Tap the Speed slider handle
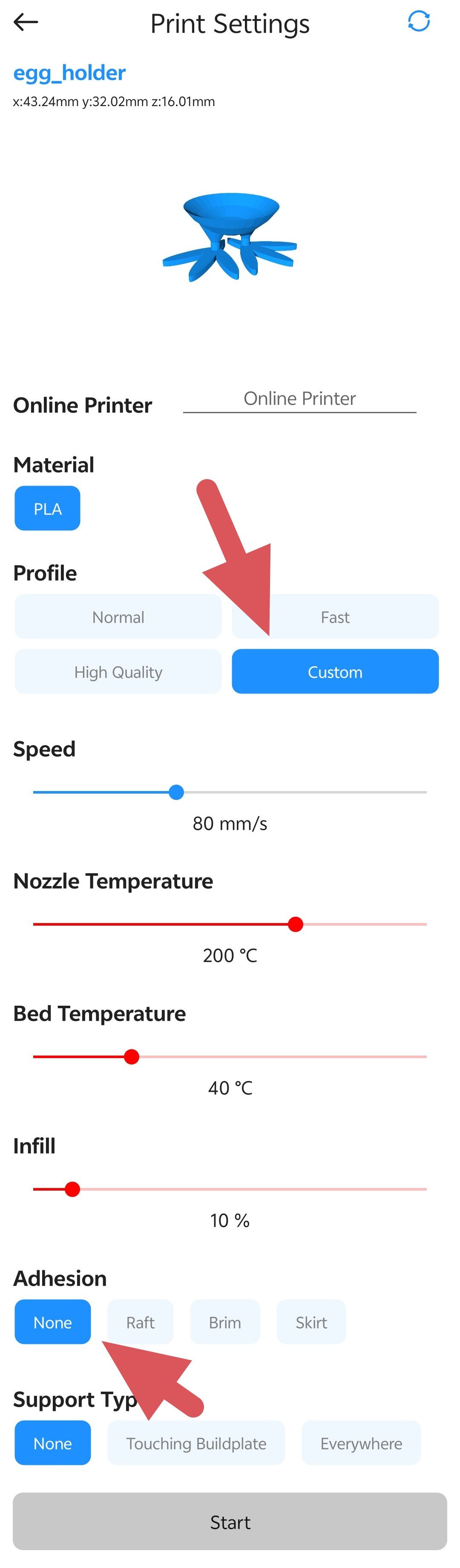 (x=176, y=792)
